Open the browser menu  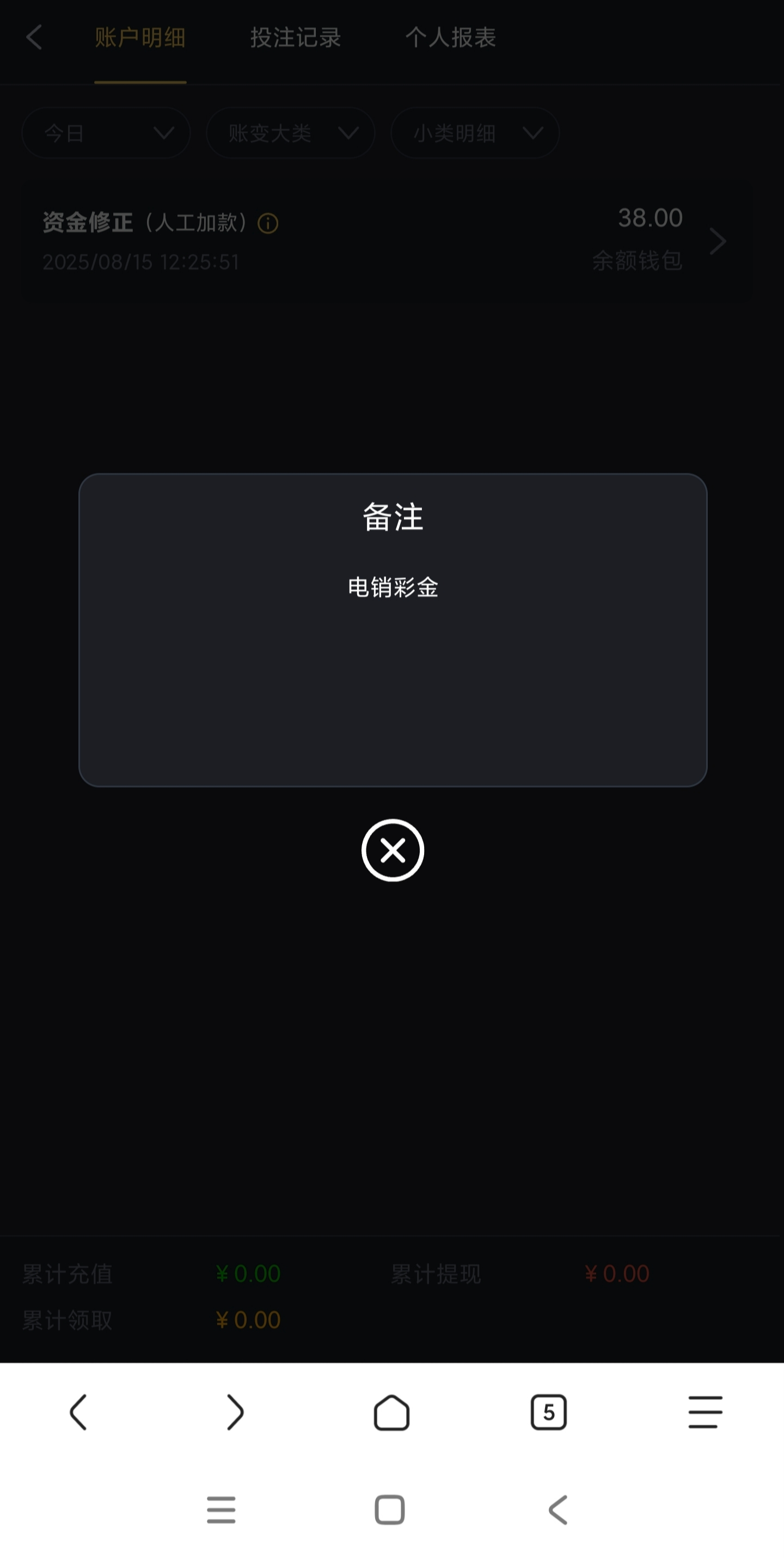click(705, 1412)
